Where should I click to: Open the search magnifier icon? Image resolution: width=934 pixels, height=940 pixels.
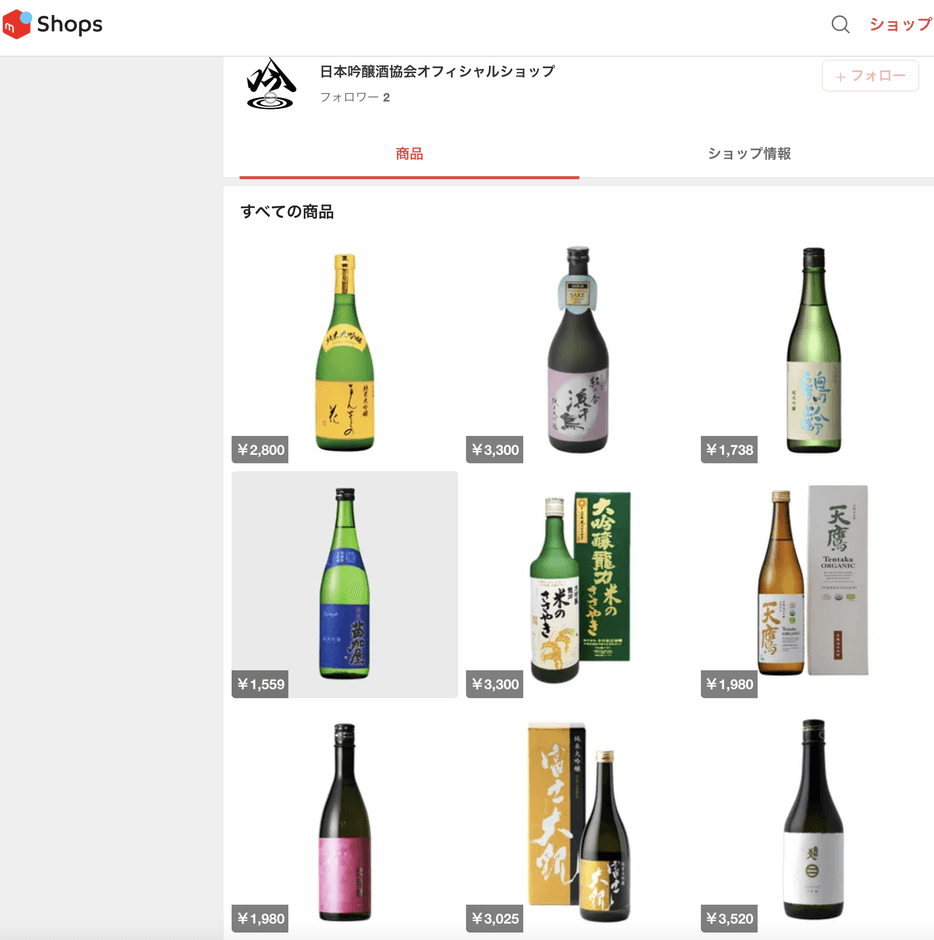pyautogui.click(x=840, y=24)
